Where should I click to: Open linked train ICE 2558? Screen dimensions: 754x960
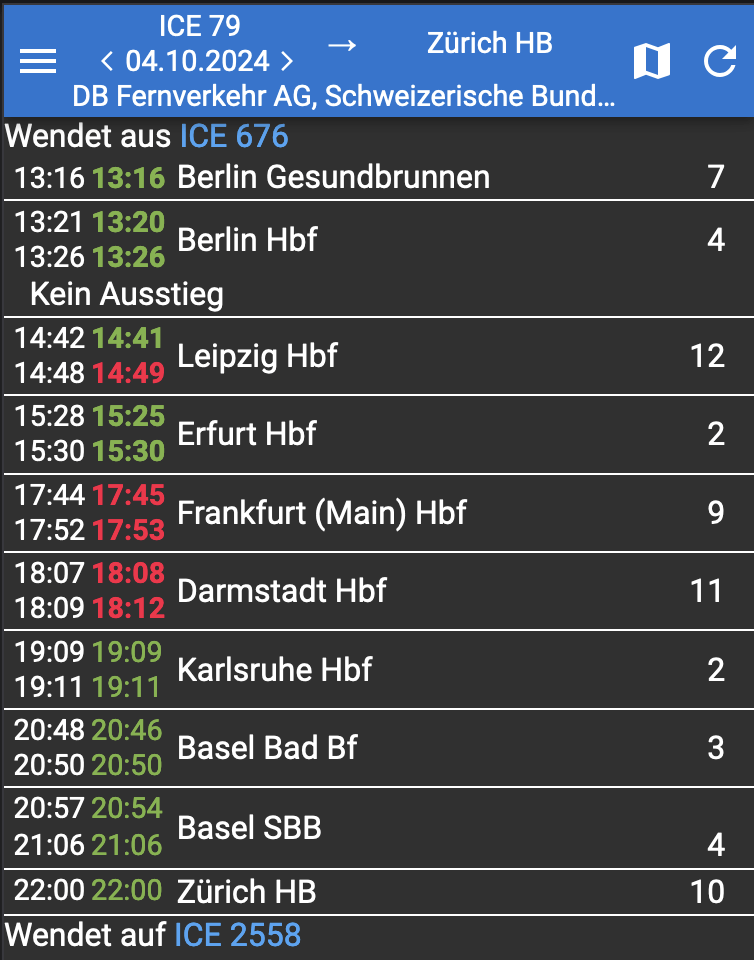pos(237,935)
